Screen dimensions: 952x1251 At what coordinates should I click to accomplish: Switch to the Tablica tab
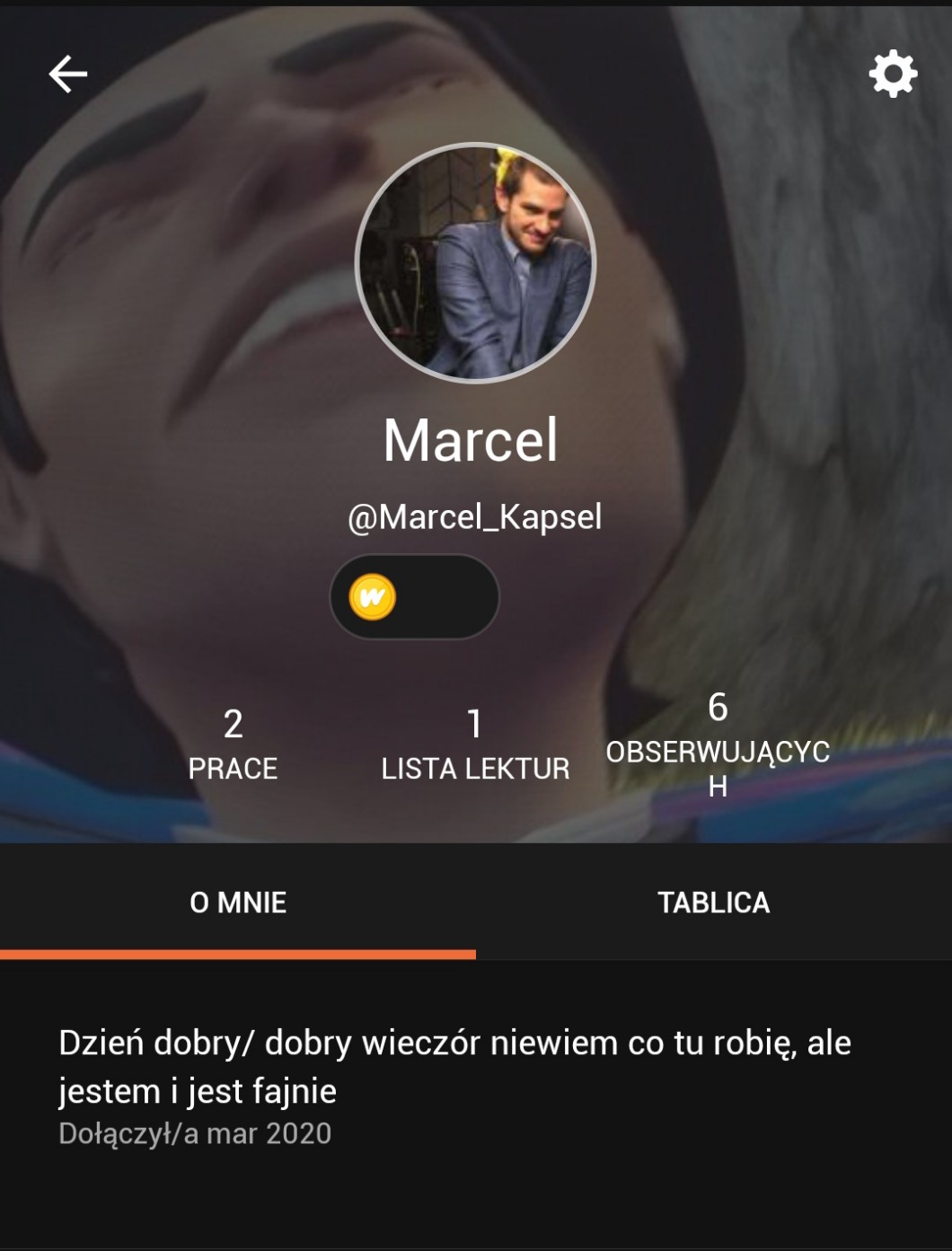pos(714,902)
